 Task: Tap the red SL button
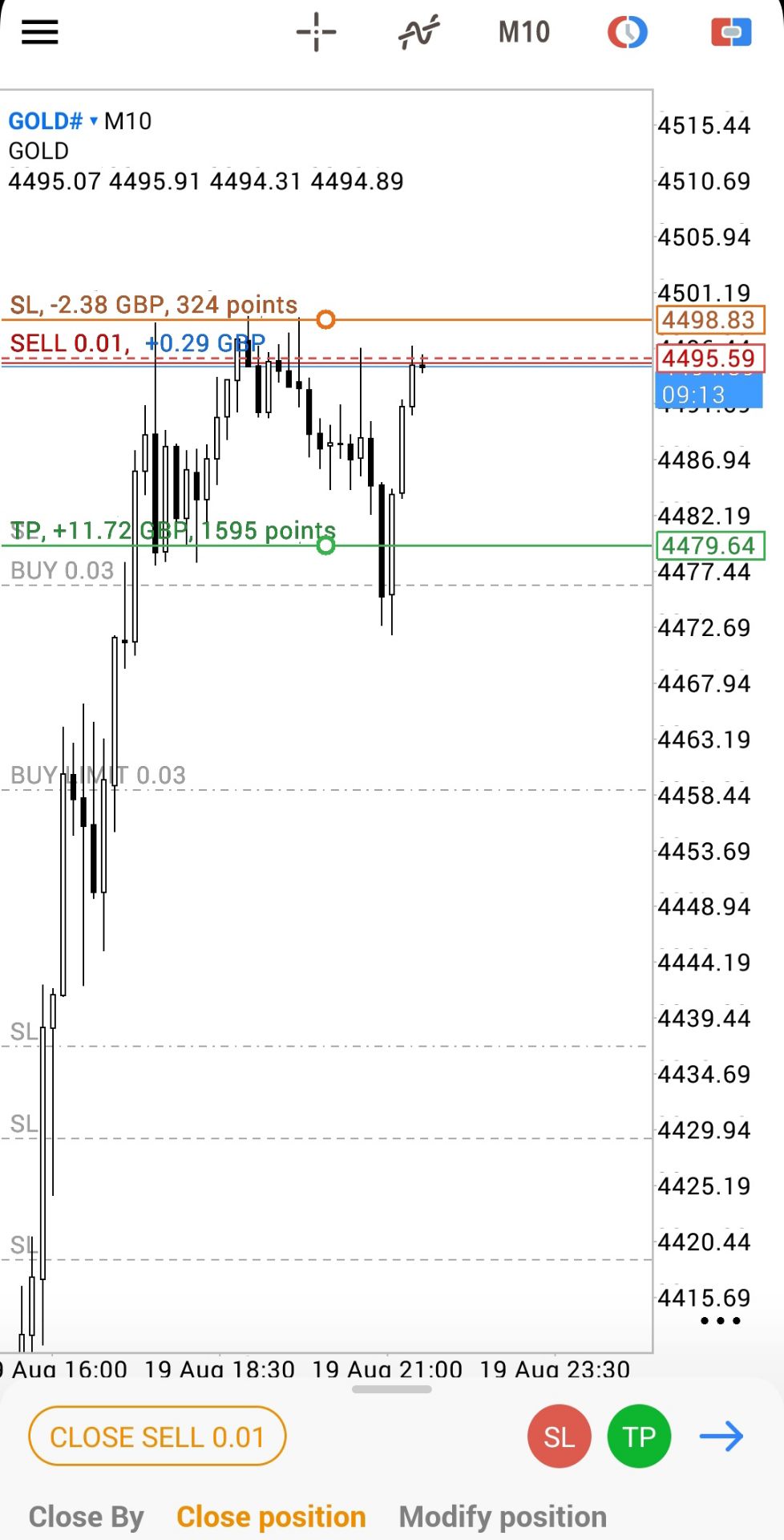pos(559,1437)
